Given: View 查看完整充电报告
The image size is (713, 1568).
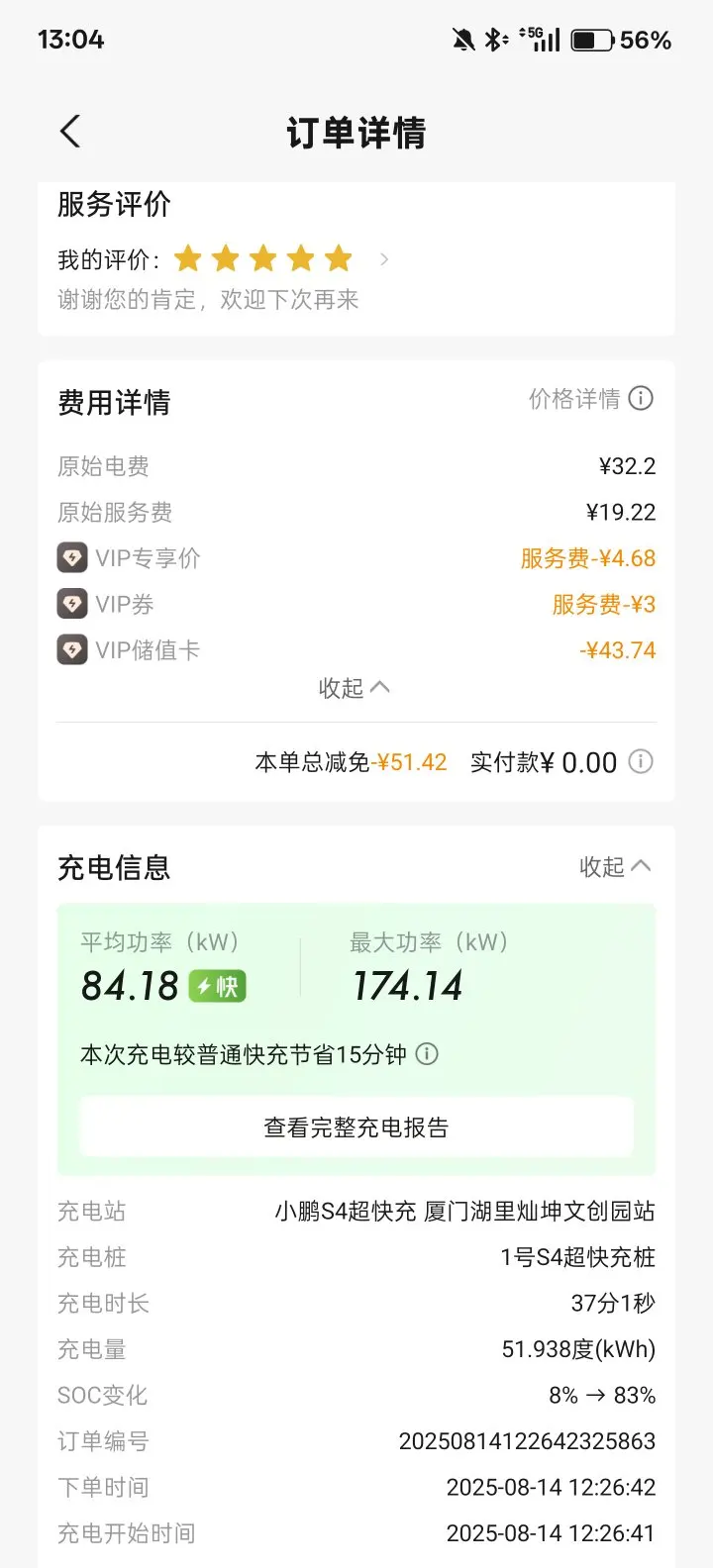Looking at the screenshot, I should click(x=356, y=1127).
